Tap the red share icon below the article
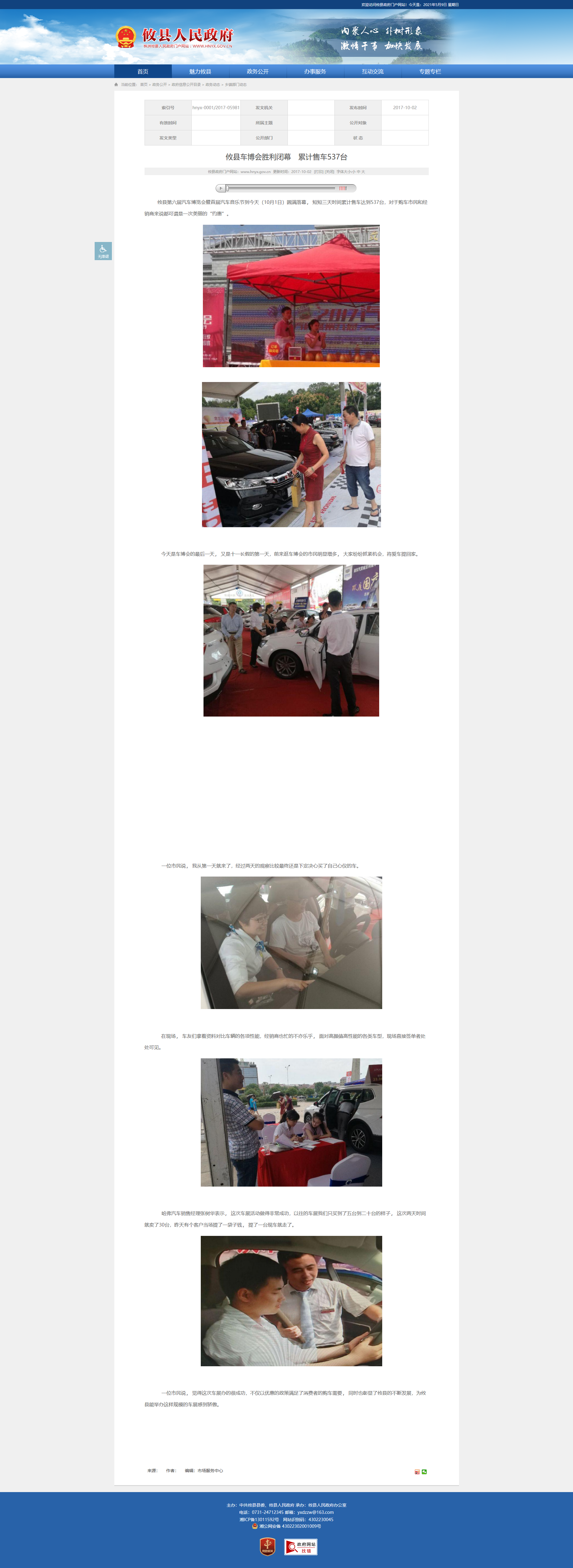The height and width of the screenshot is (1568, 573). [417, 1472]
